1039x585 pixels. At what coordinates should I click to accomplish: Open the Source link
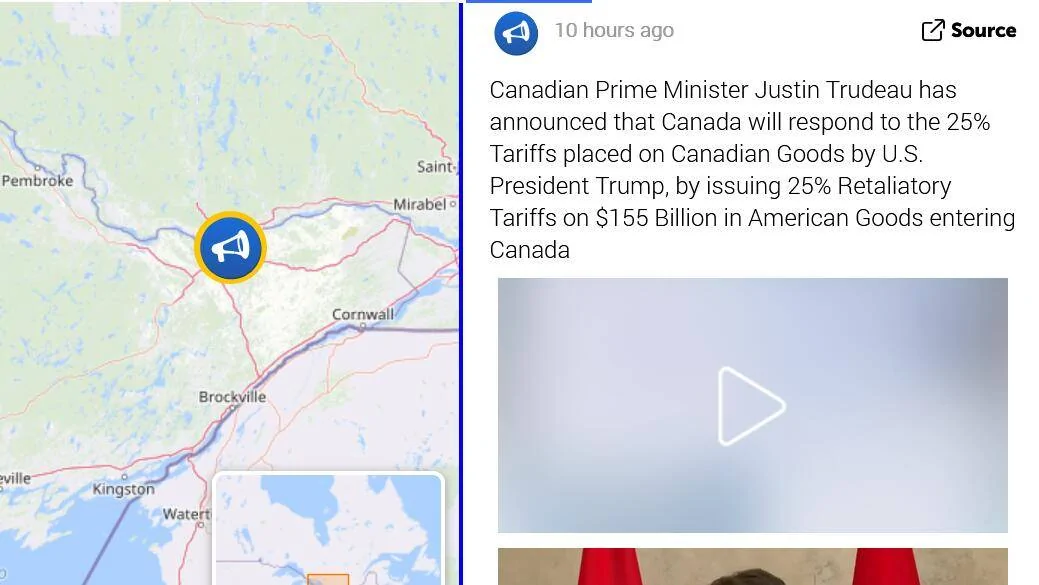tap(968, 30)
